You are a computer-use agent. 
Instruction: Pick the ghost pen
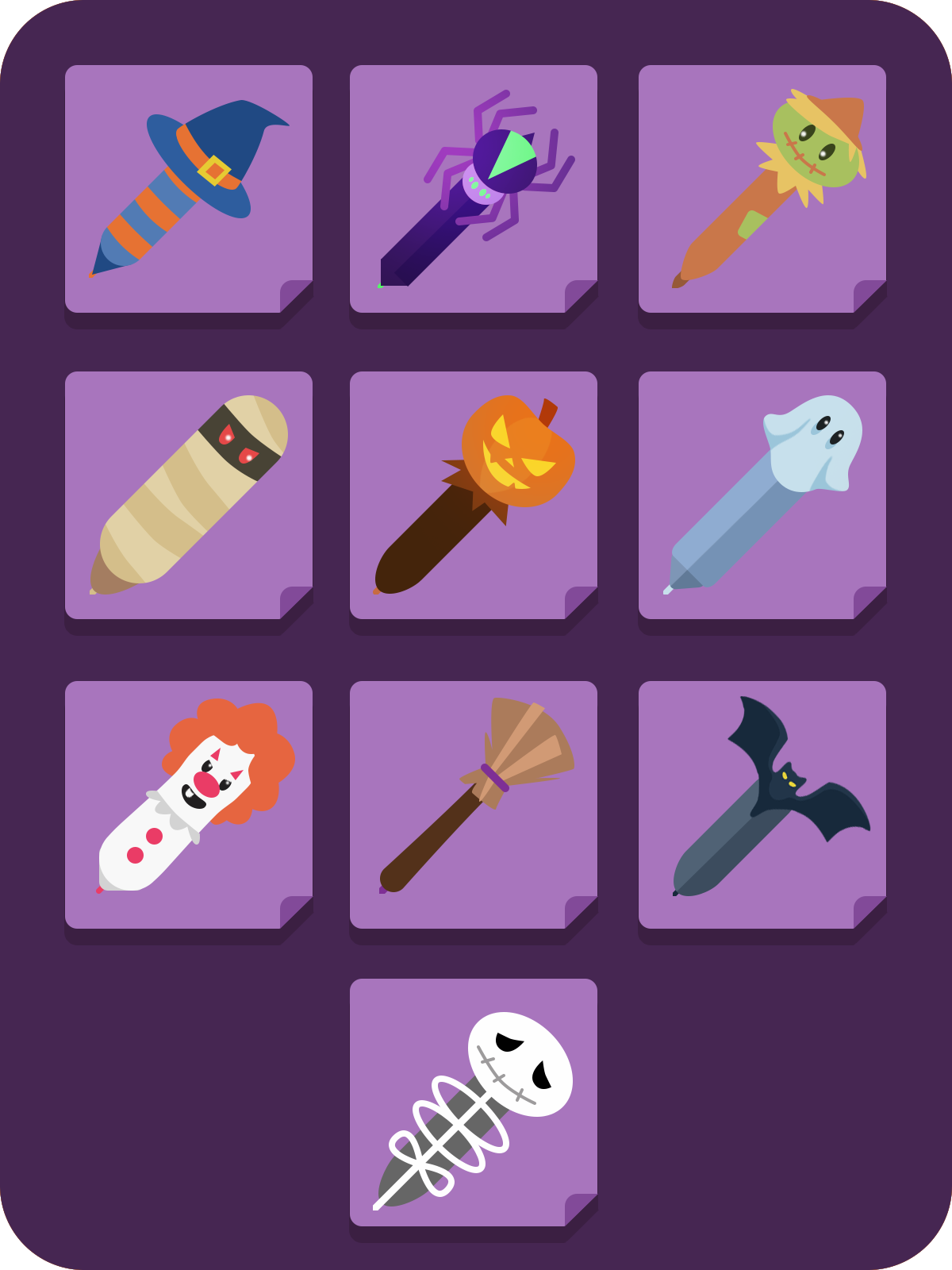762,495
